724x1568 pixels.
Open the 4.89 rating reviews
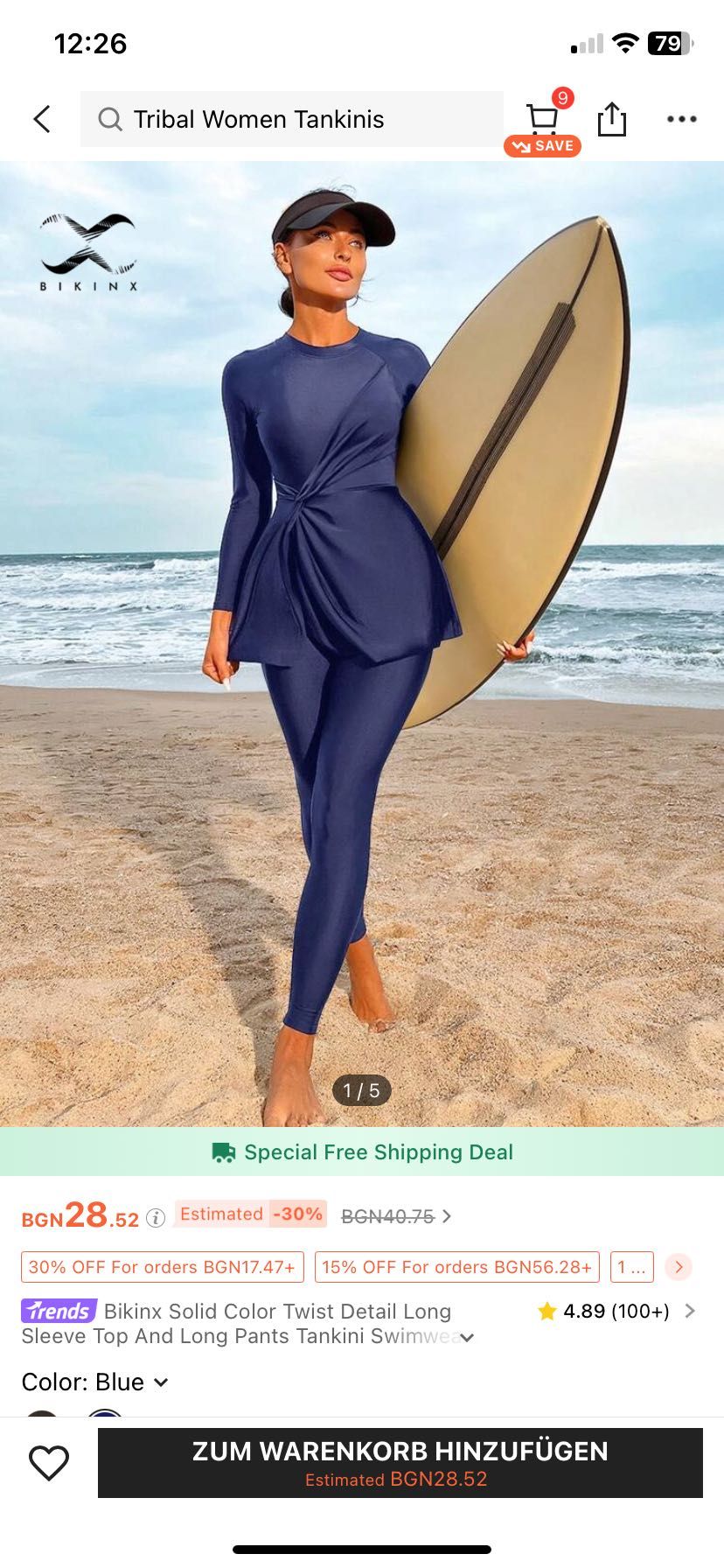point(616,1311)
